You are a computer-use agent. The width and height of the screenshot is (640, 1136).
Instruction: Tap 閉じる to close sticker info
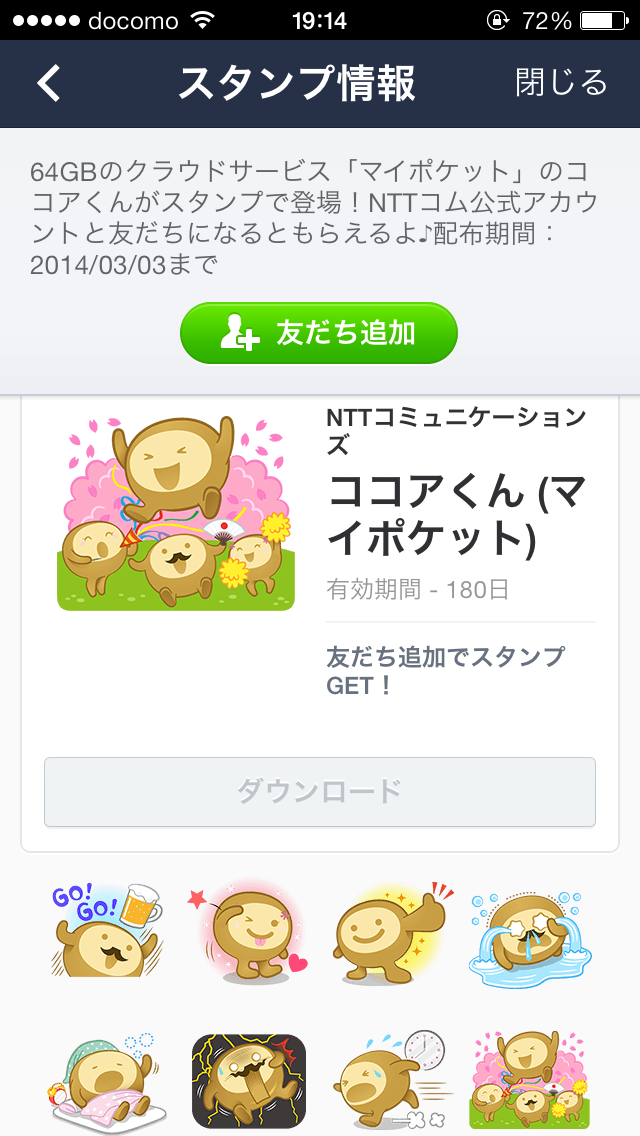[x=561, y=83]
